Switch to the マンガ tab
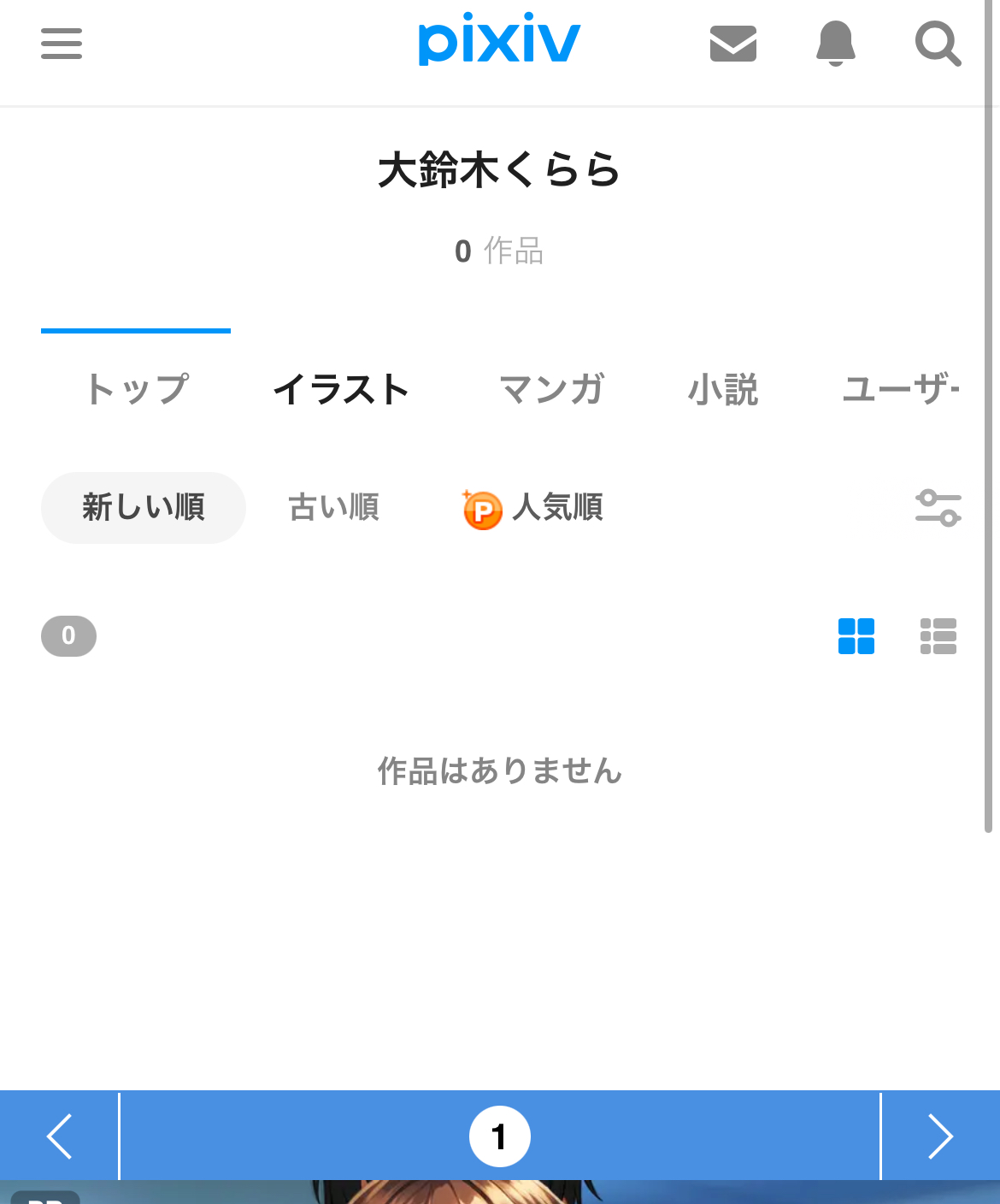Viewport: 1000px width, 1204px height. [x=551, y=389]
